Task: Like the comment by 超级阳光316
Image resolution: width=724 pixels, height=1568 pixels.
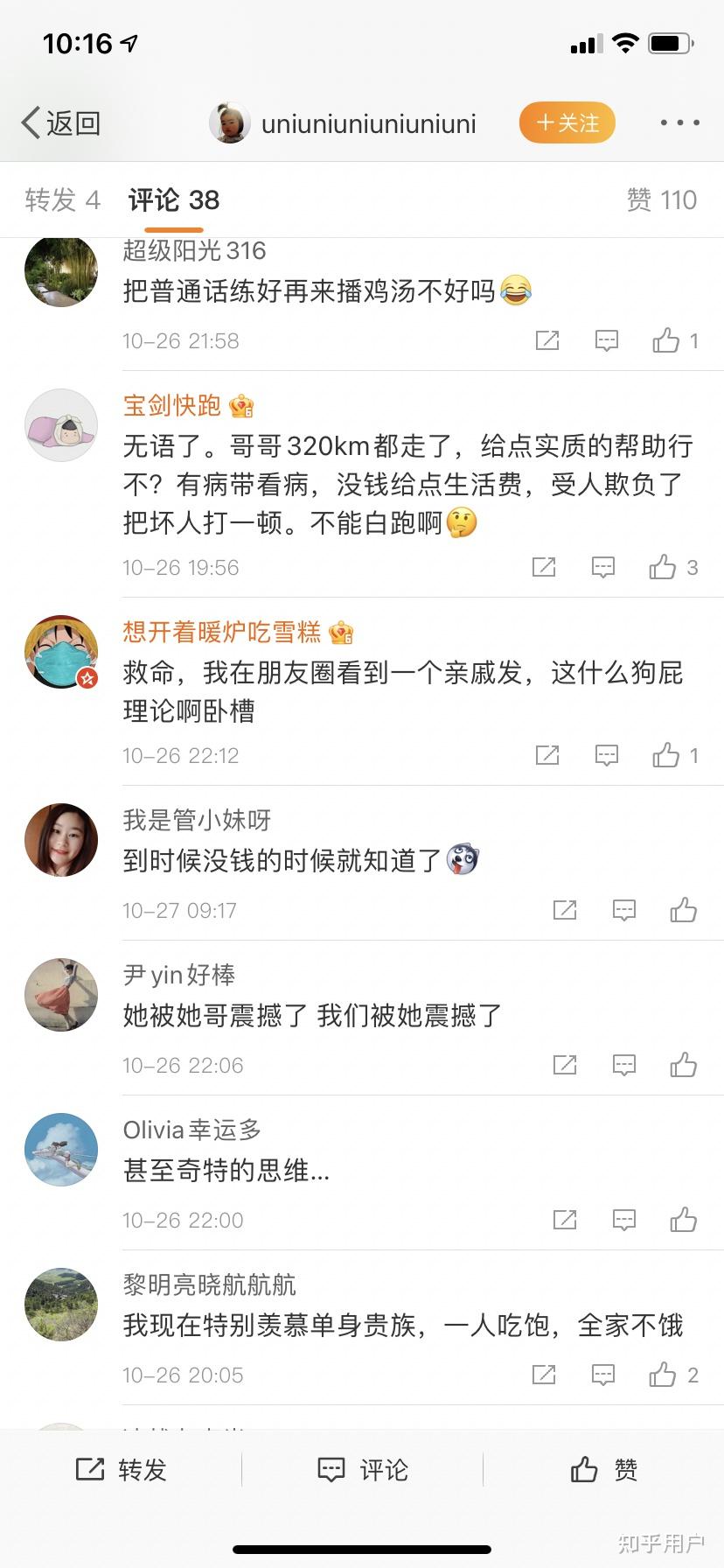Action: click(x=666, y=340)
